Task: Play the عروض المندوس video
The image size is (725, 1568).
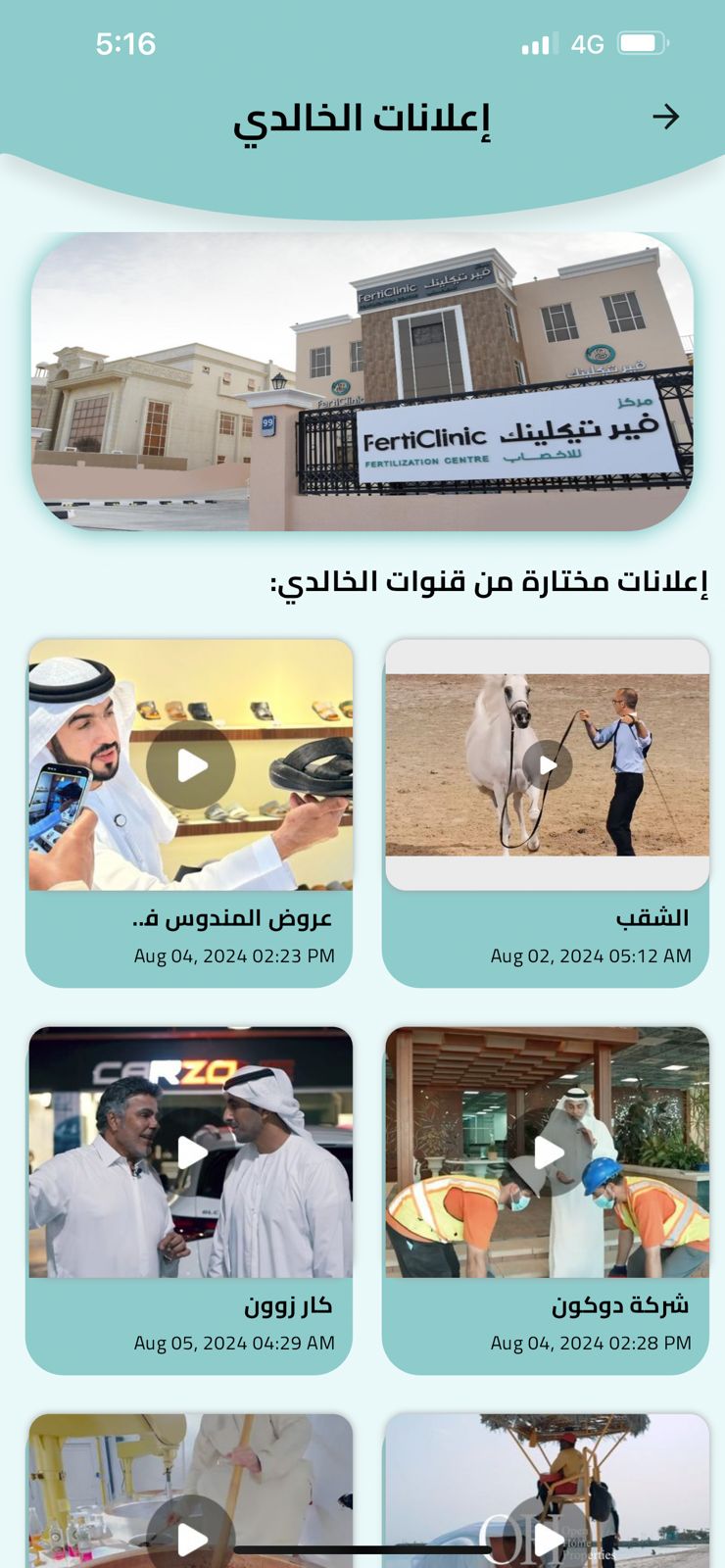Action: [191, 765]
